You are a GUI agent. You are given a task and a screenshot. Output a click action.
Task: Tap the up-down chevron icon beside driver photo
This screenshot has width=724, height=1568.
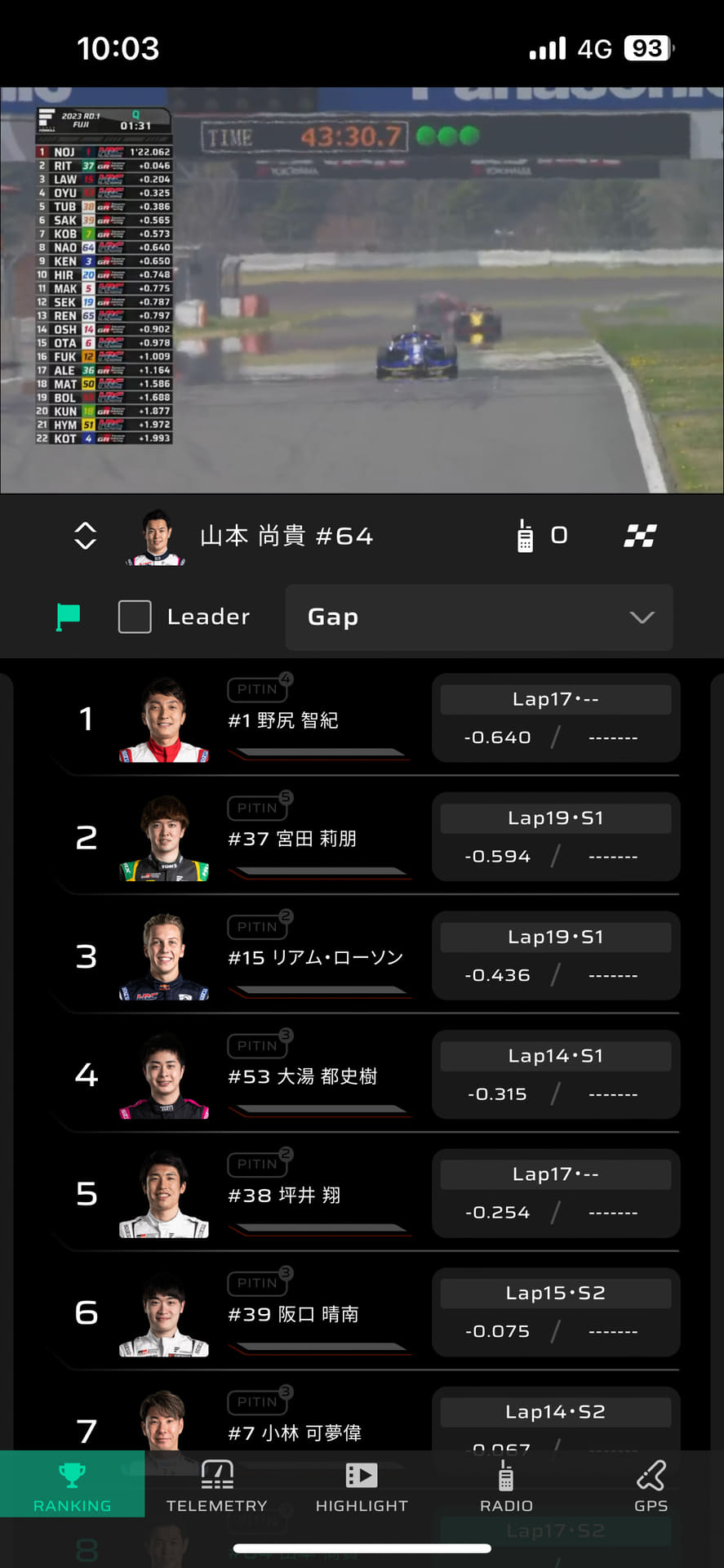pos(84,536)
